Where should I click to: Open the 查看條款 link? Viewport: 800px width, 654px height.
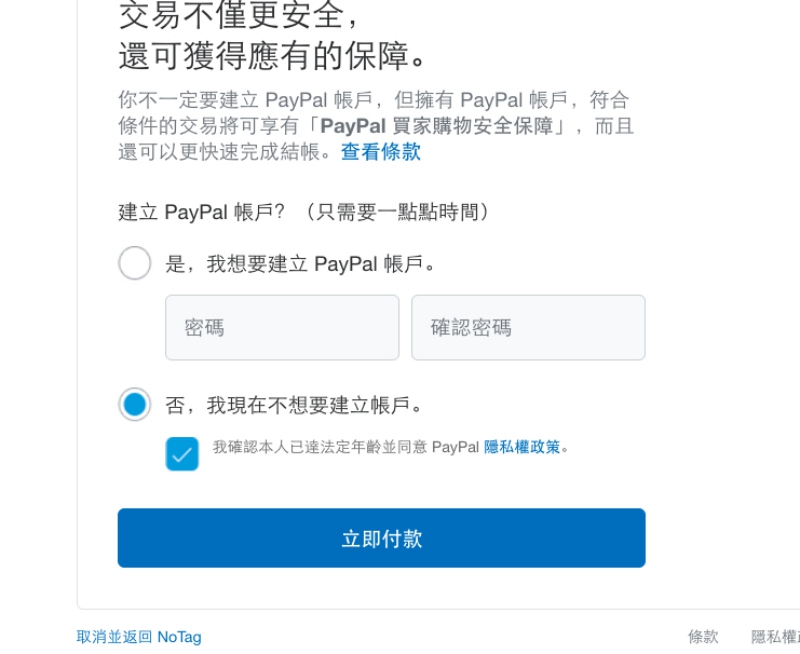coord(380,152)
